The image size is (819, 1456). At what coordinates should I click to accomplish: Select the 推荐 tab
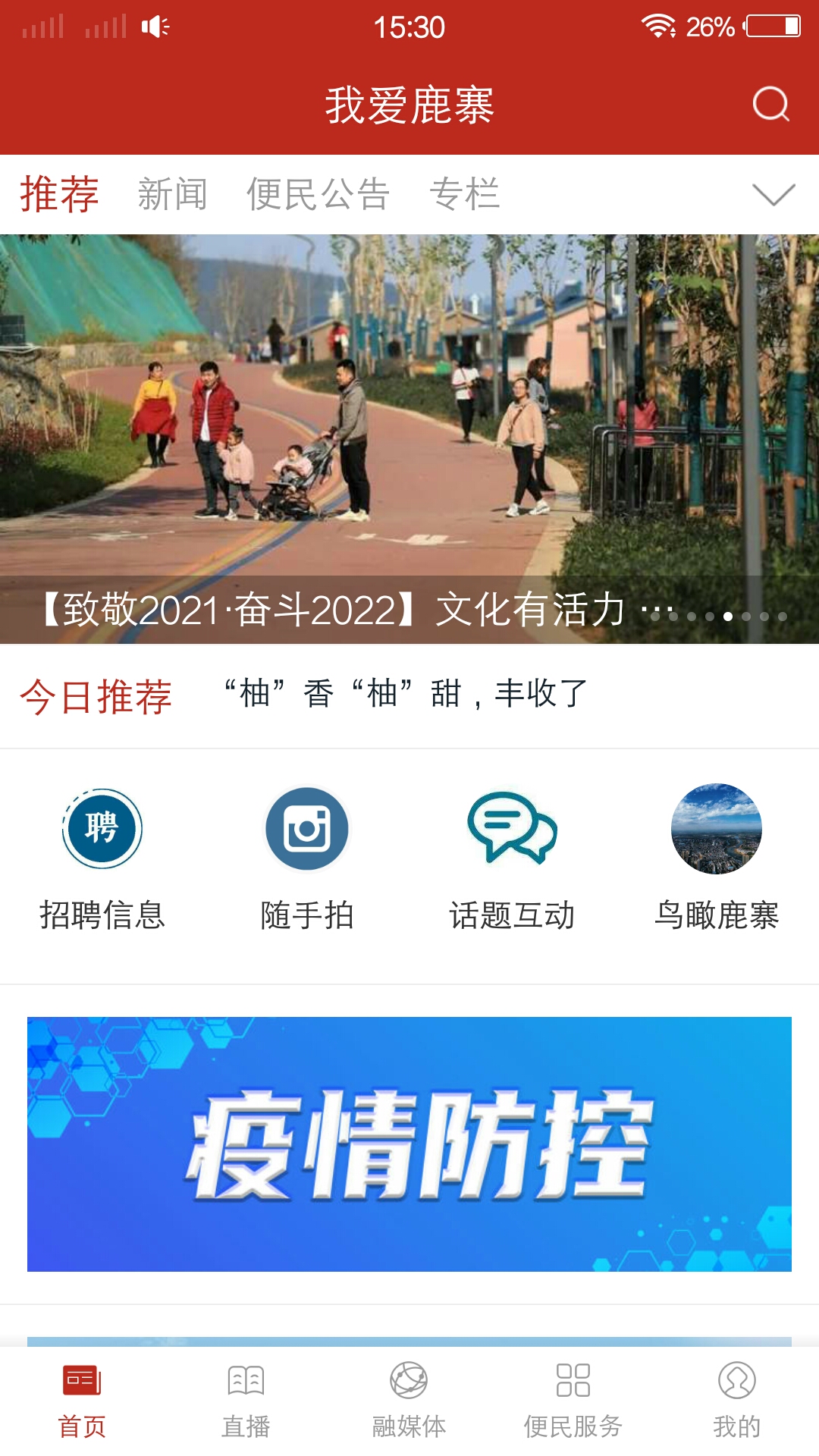tap(59, 194)
